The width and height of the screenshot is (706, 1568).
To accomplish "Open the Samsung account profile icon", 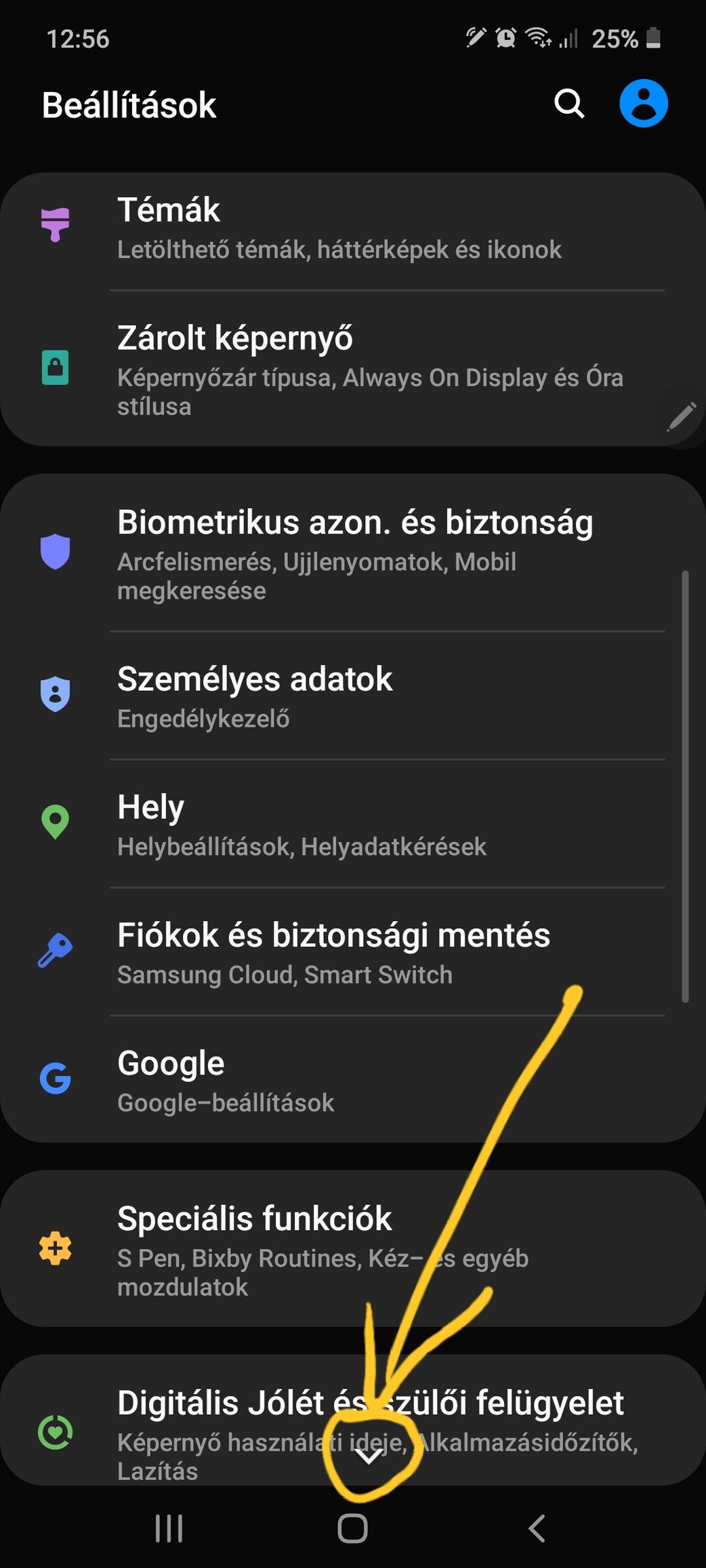I will coord(643,104).
